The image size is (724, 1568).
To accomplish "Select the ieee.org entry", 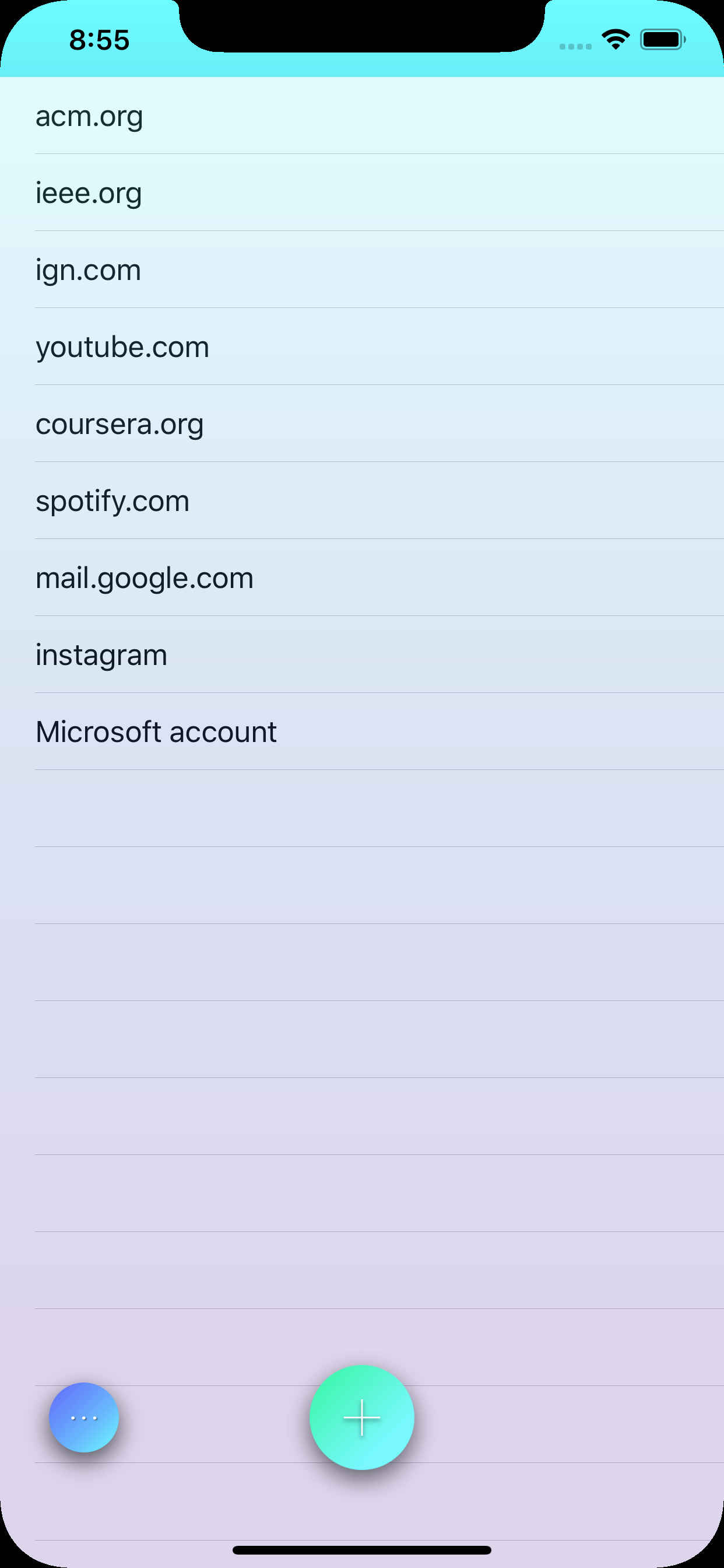I will (89, 192).
